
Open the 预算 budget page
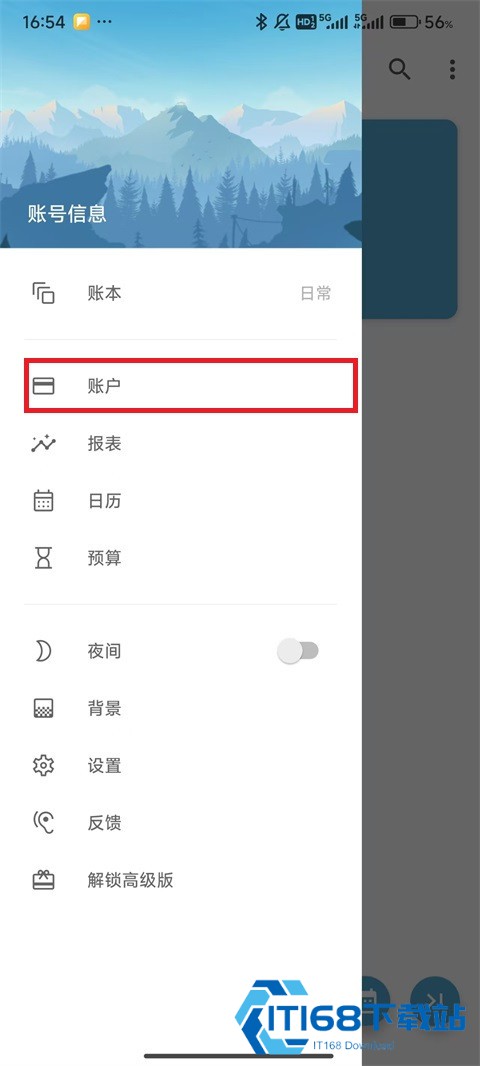point(181,559)
